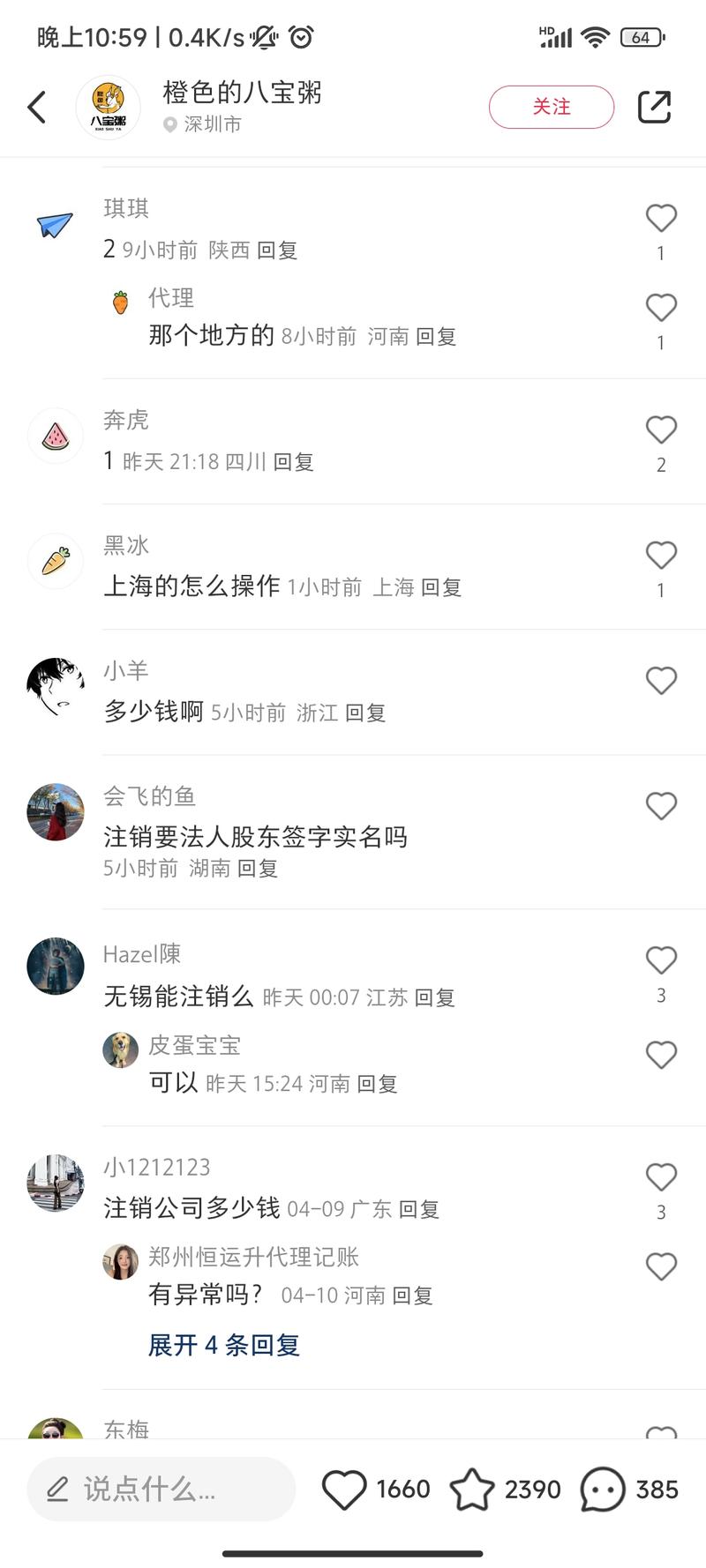This screenshot has height=1568, width=706.
Task: Tap 回复 on 会飞的鱼's comment
Action: coord(256,869)
